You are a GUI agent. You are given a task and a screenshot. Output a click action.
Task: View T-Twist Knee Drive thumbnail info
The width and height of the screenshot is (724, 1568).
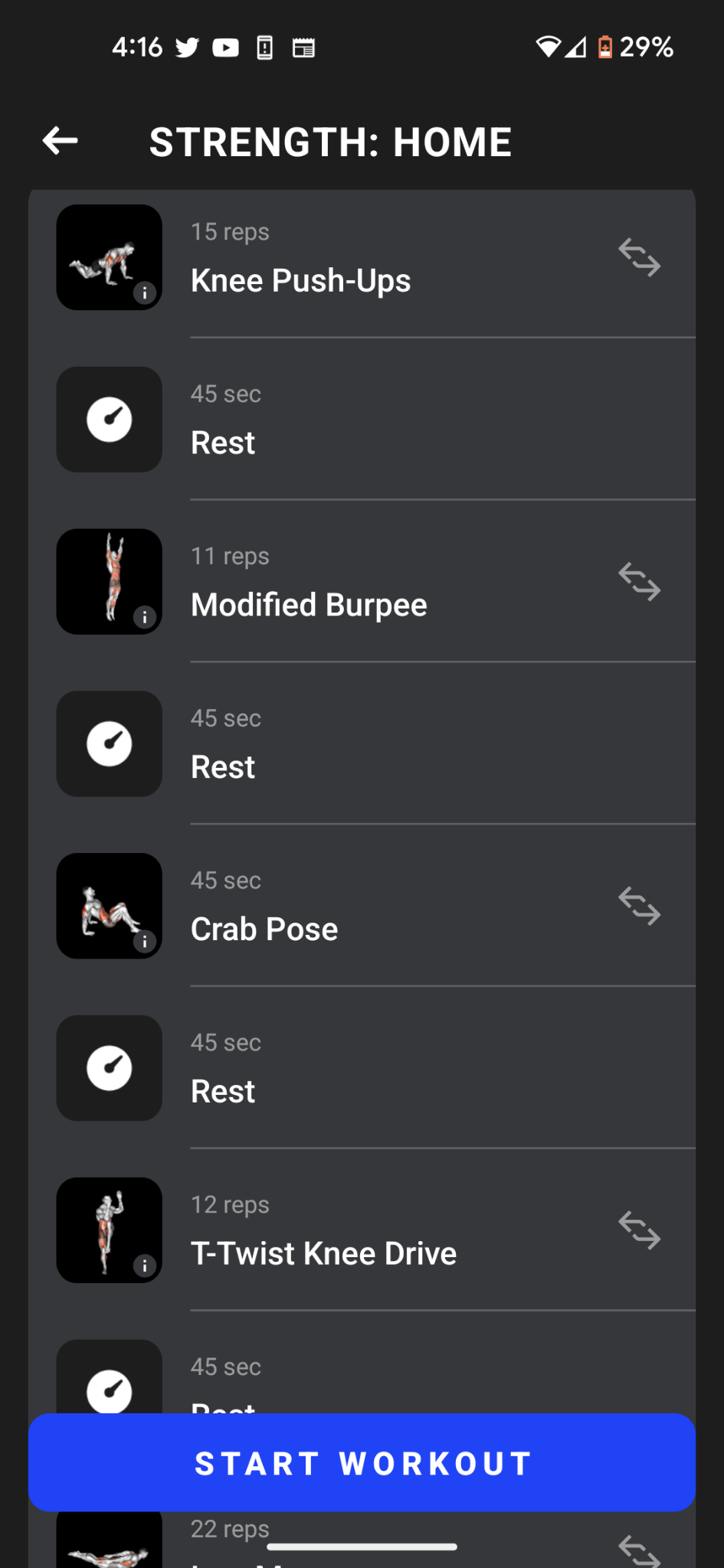tap(110, 1231)
